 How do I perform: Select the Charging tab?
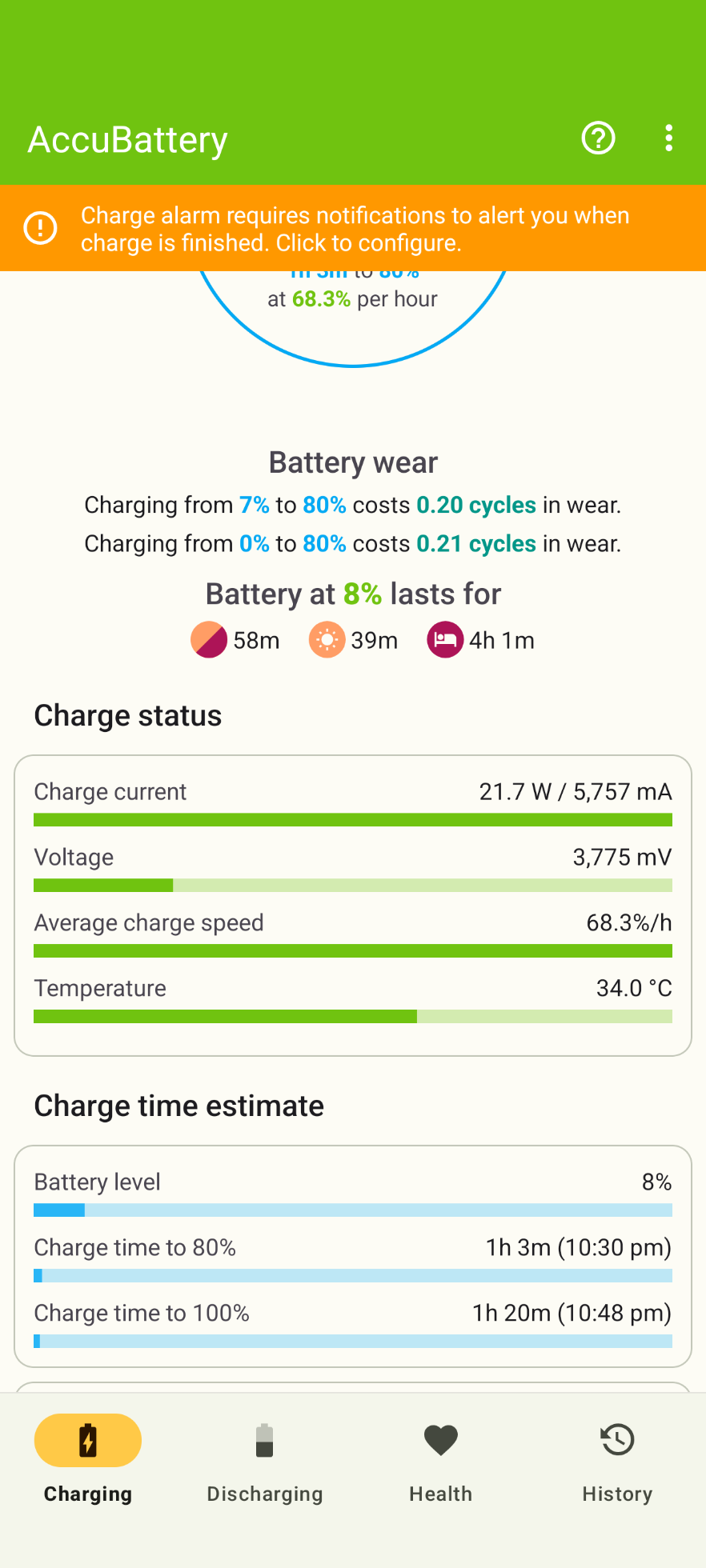pyautogui.click(x=88, y=1459)
